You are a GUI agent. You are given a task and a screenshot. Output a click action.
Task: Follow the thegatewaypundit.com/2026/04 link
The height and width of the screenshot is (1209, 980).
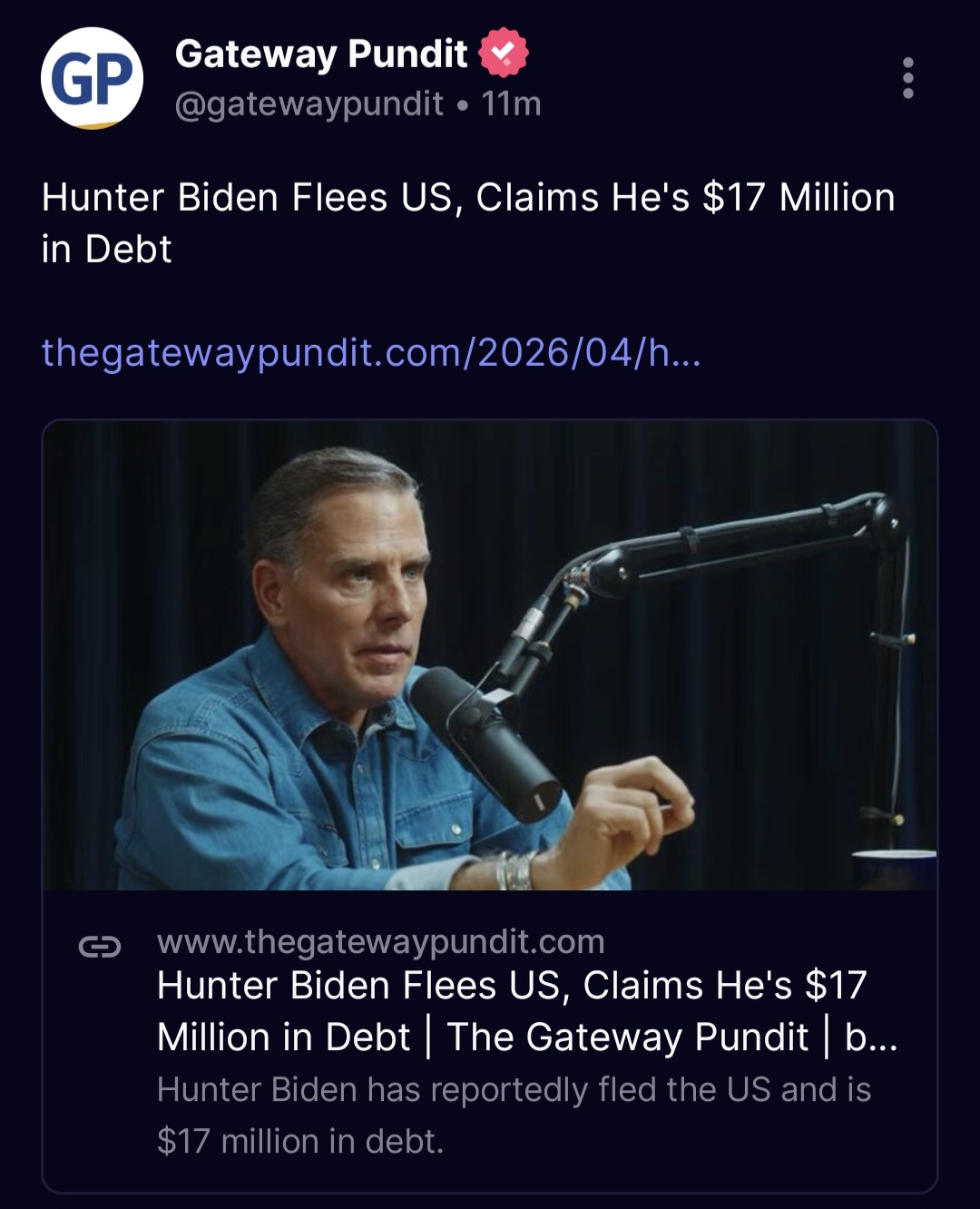371,352
